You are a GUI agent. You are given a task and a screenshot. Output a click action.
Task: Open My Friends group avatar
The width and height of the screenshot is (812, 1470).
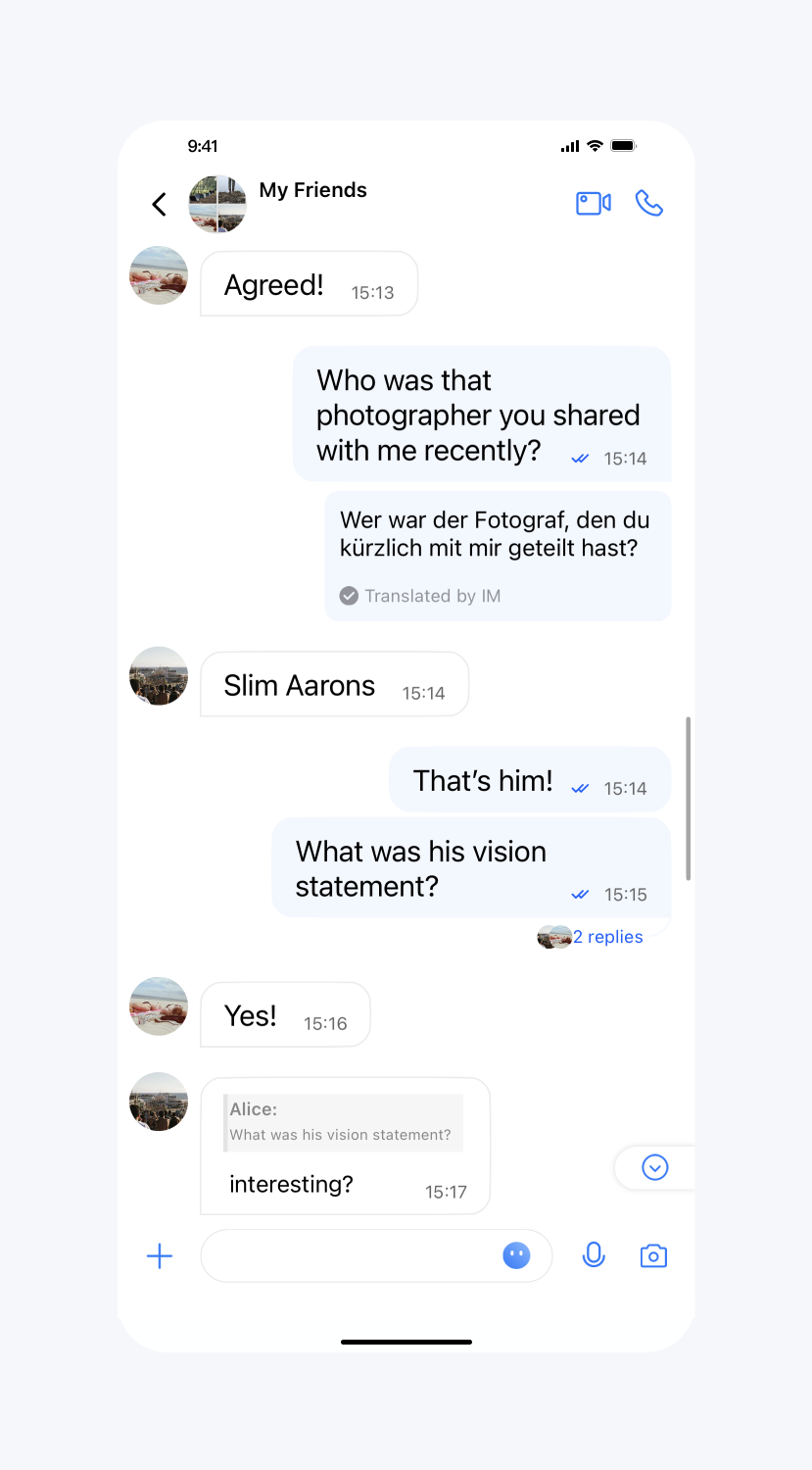click(x=217, y=204)
